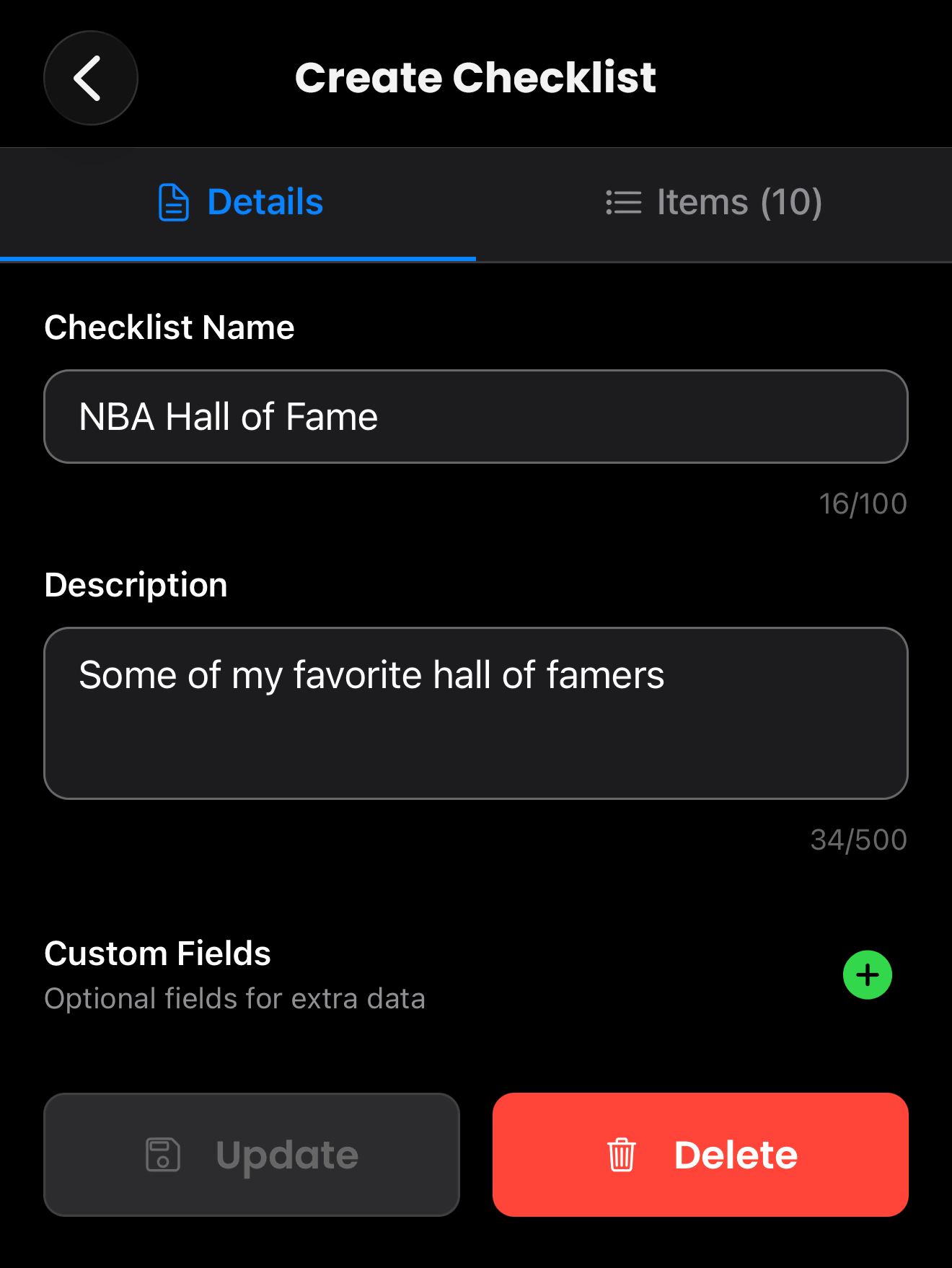Tap the trash icon on Delete button
The width and height of the screenshot is (952, 1268).
click(621, 1154)
